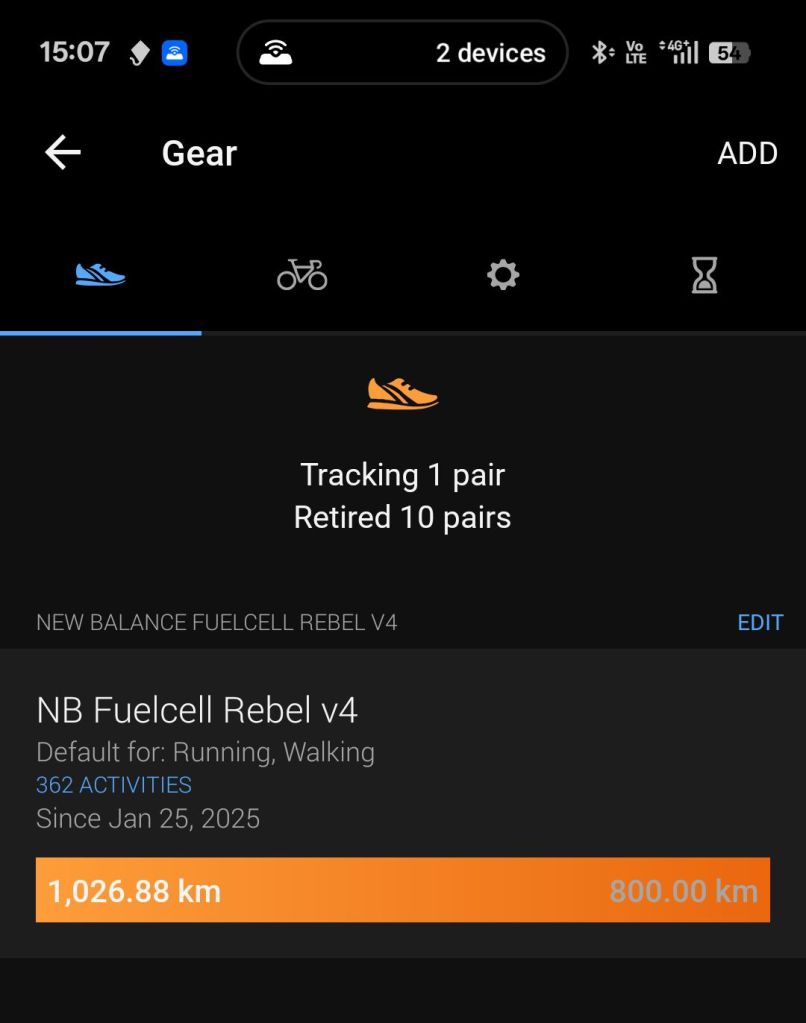Edit the New Balance Fuelcell Rebel V4
The width and height of the screenshot is (806, 1023).
(x=759, y=622)
